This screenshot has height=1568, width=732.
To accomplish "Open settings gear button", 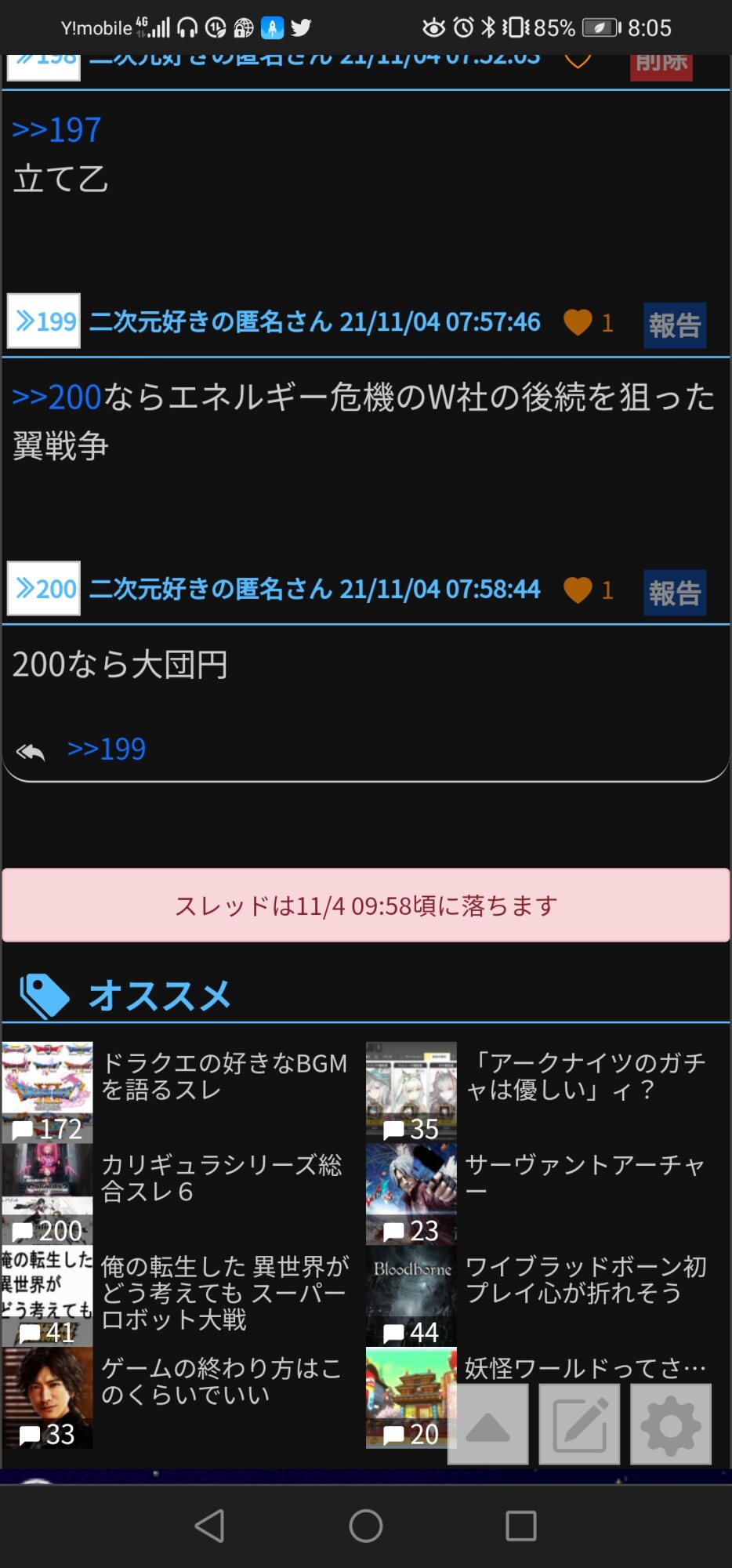I will pyautogui.click(x=671, y=1425).
